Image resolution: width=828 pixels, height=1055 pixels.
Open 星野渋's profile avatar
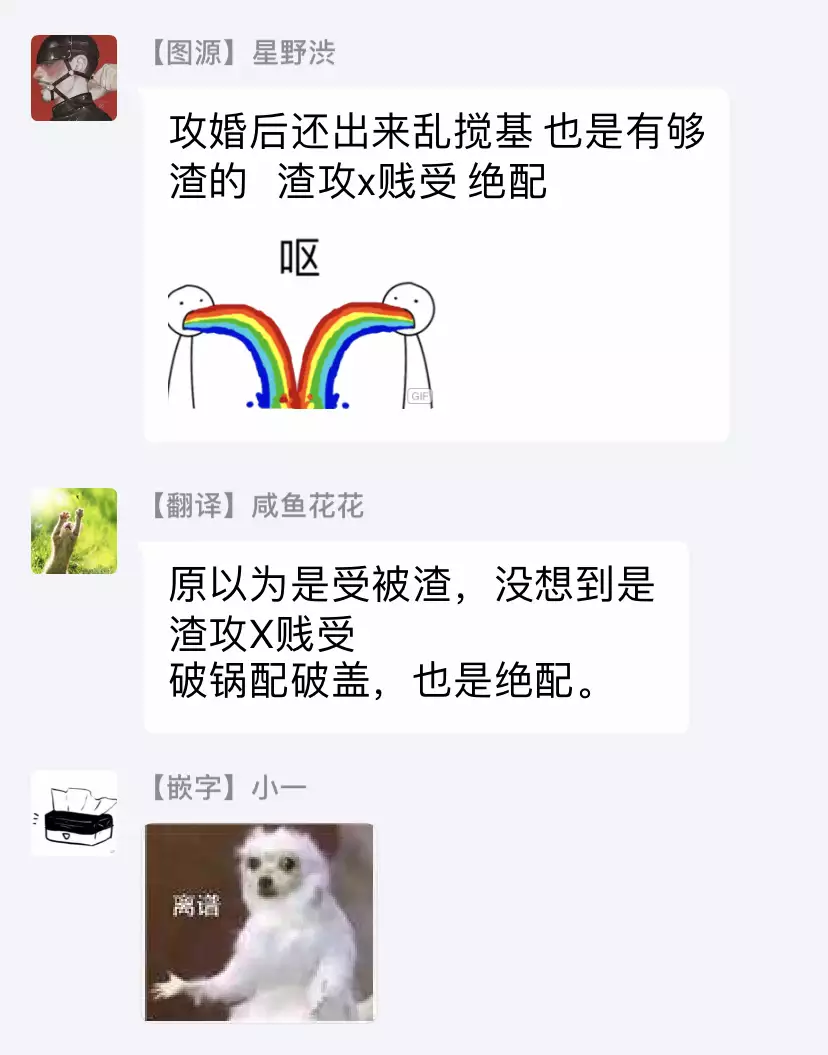pos(74,78)
